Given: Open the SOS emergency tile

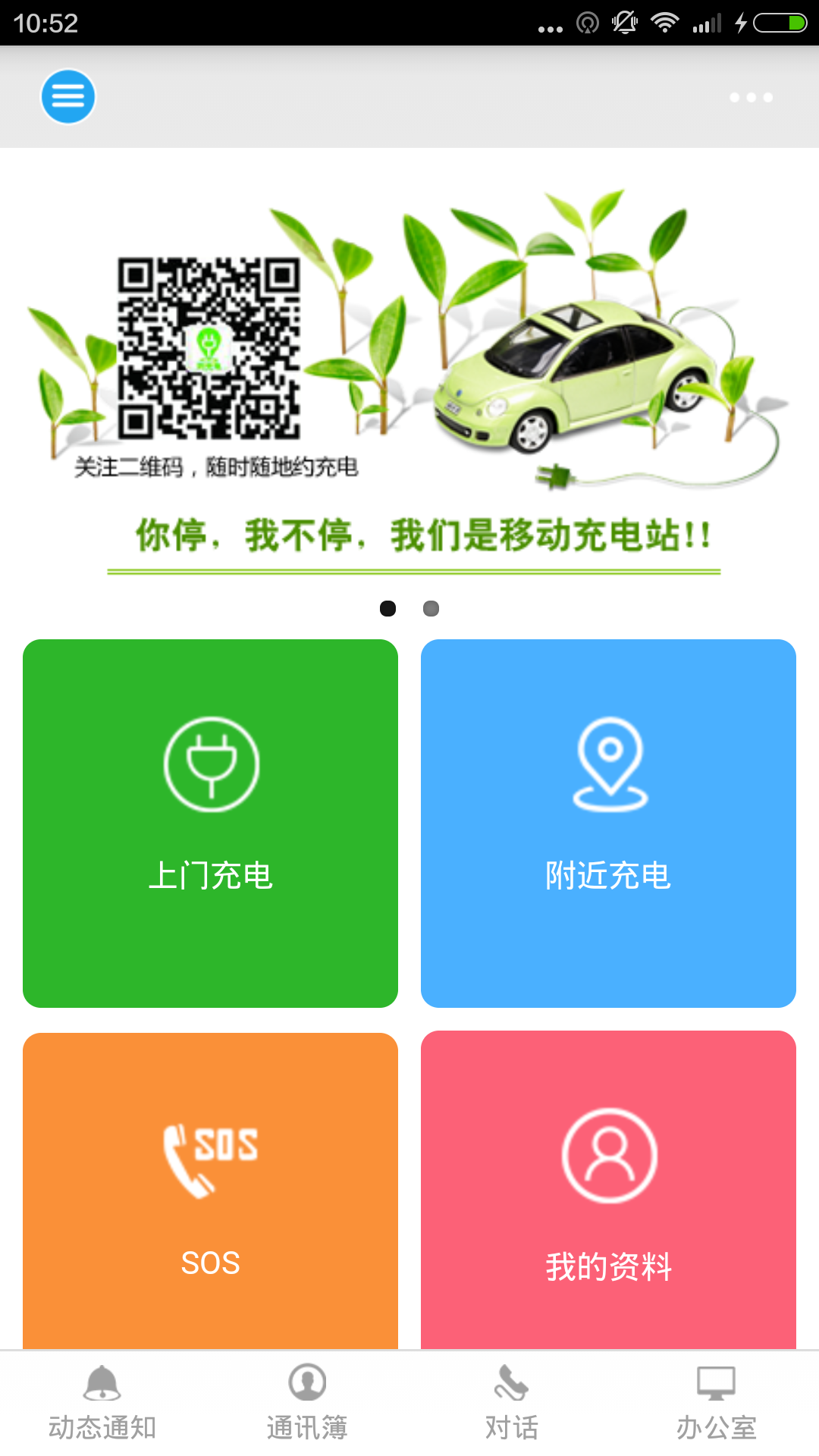Looking at the screenshot, I should click(210, 1191).
